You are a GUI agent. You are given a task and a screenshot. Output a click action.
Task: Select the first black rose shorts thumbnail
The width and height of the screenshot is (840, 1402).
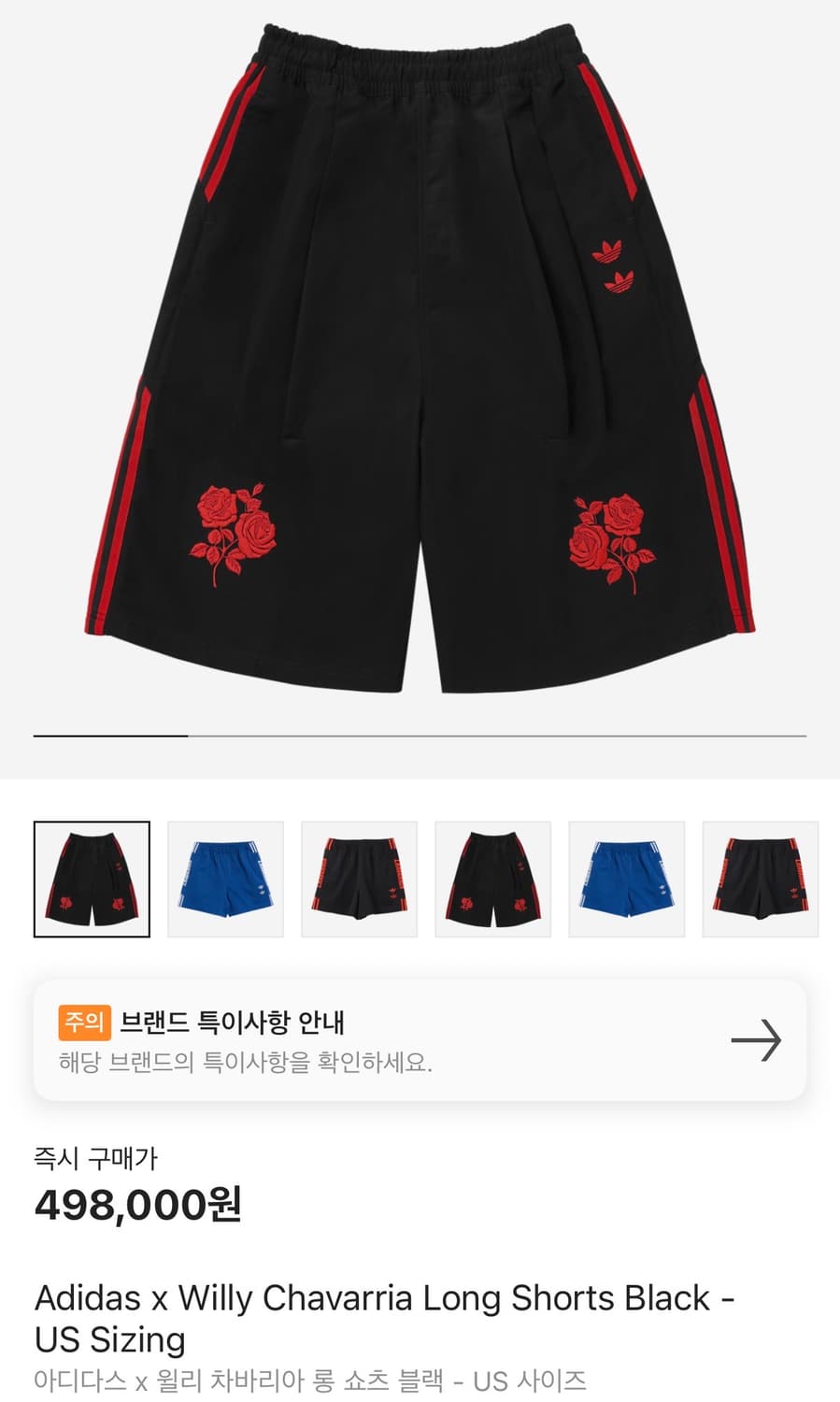(92, 877)
